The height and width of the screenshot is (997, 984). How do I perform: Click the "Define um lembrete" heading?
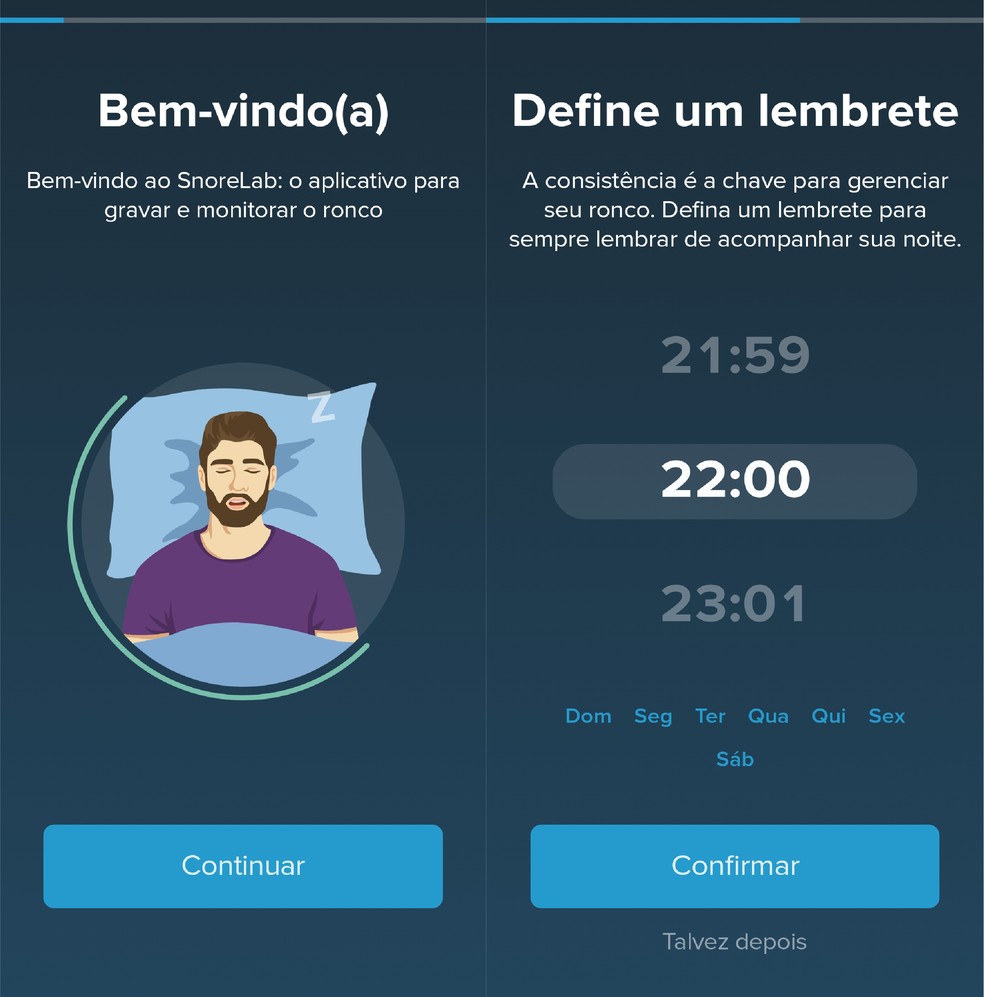(x=735, y=111)
